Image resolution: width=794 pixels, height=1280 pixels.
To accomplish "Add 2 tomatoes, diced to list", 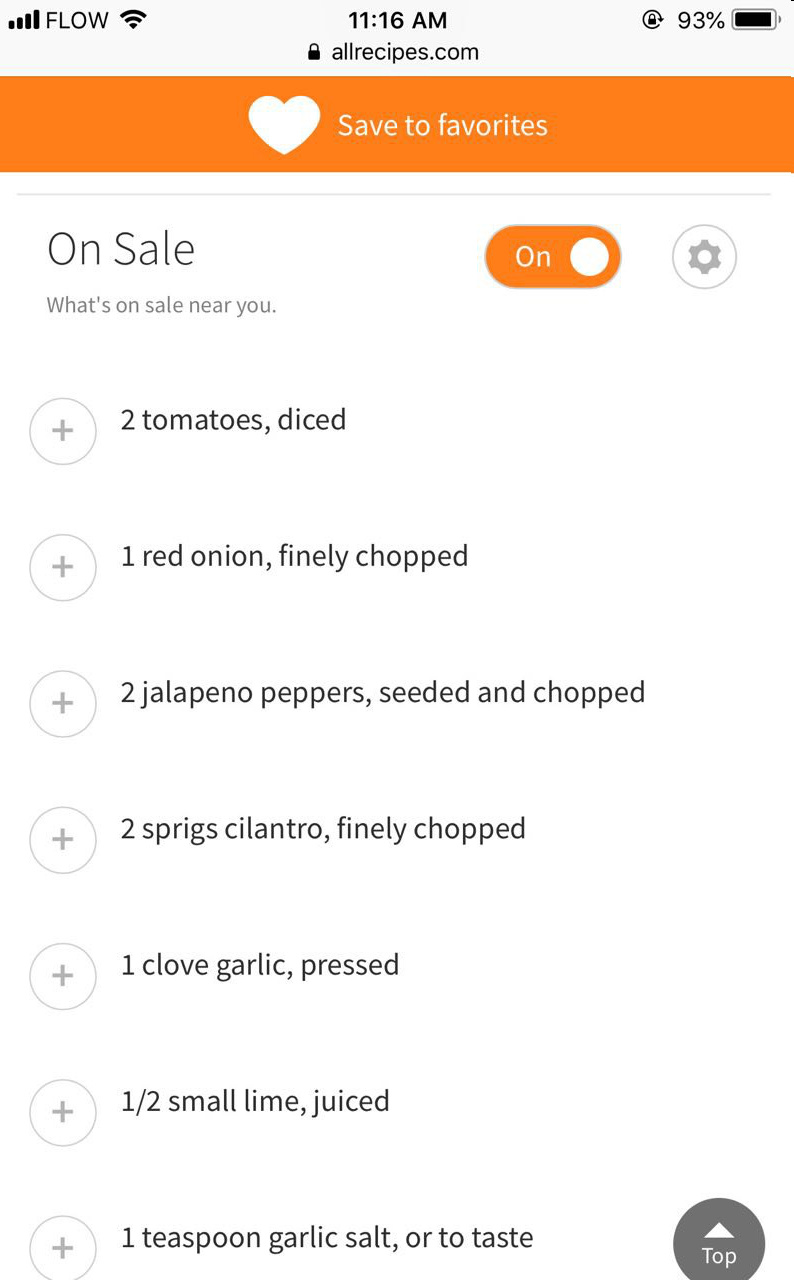I will coord(63,431).
